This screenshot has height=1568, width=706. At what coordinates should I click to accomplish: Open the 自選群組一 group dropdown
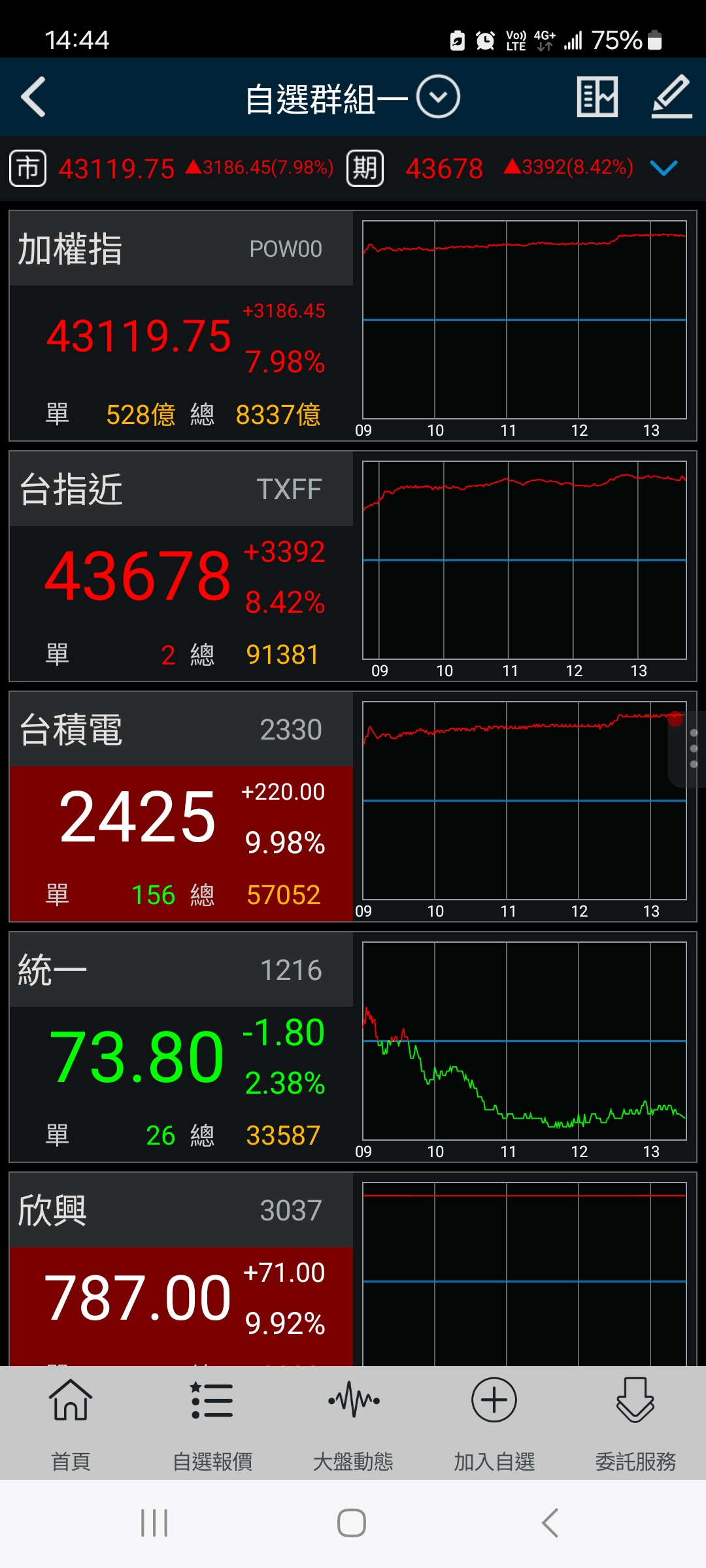pos(353,97)
